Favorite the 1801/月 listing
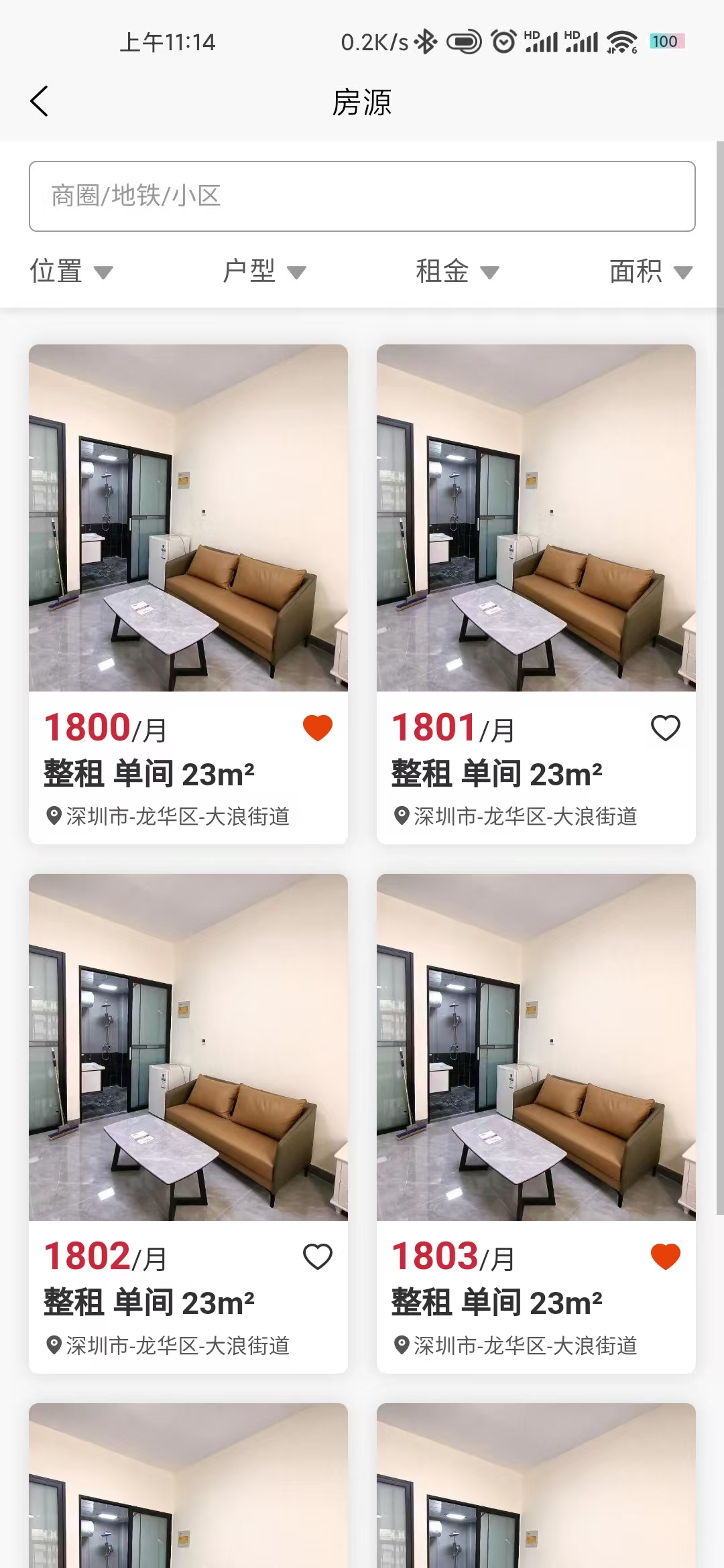724x1568 pixels. [x=665, y=728]
